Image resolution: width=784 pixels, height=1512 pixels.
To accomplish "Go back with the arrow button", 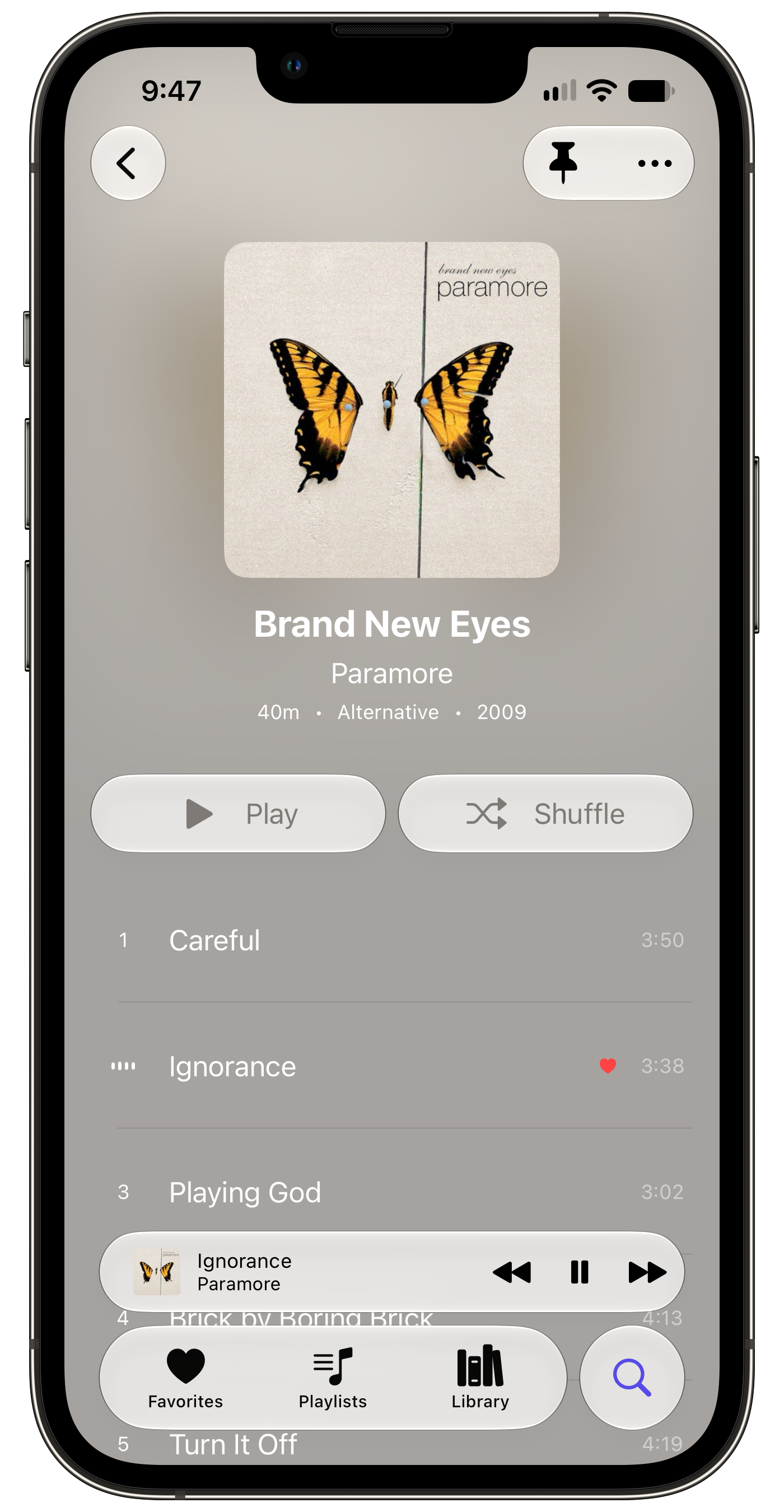I will click(x=128, y=162).
